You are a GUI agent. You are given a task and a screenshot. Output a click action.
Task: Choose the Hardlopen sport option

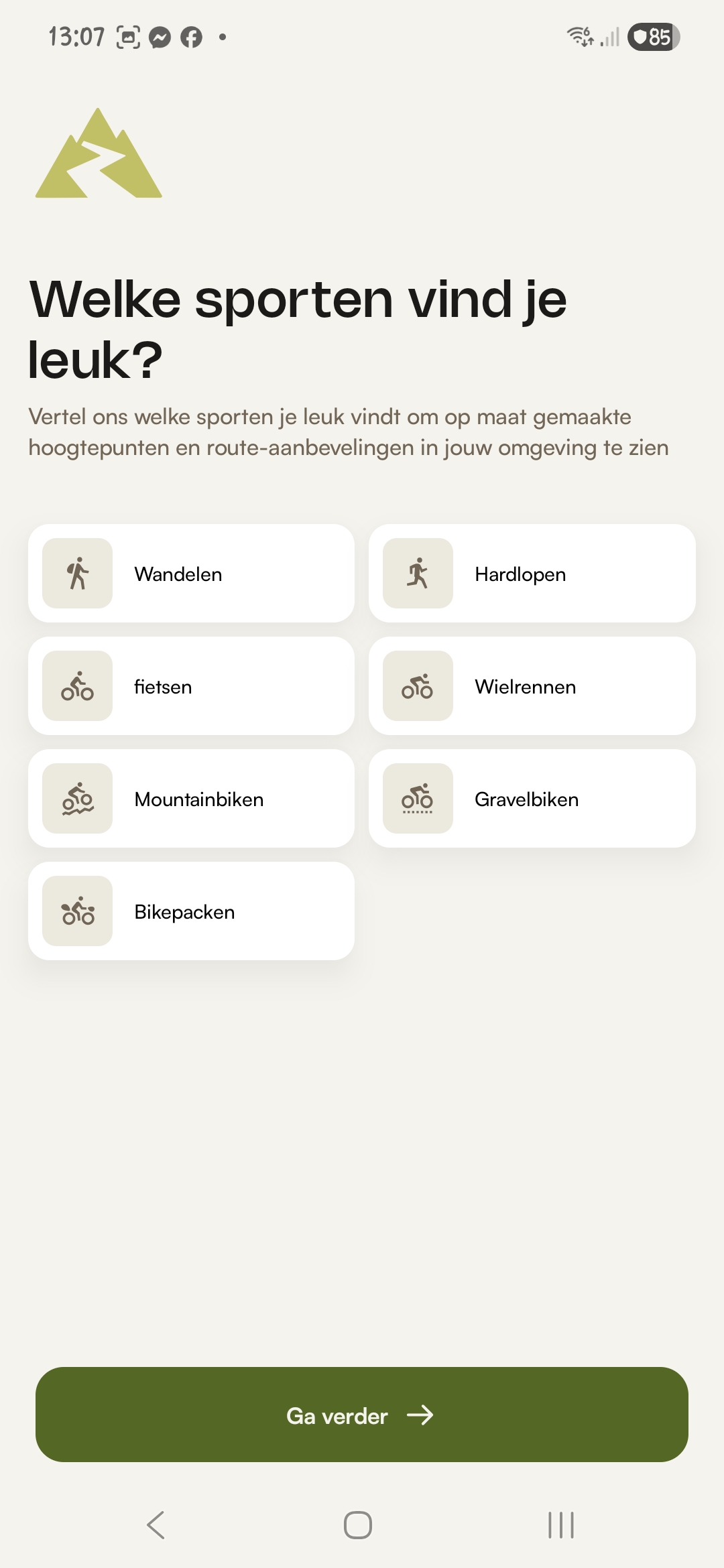(532, 574)
